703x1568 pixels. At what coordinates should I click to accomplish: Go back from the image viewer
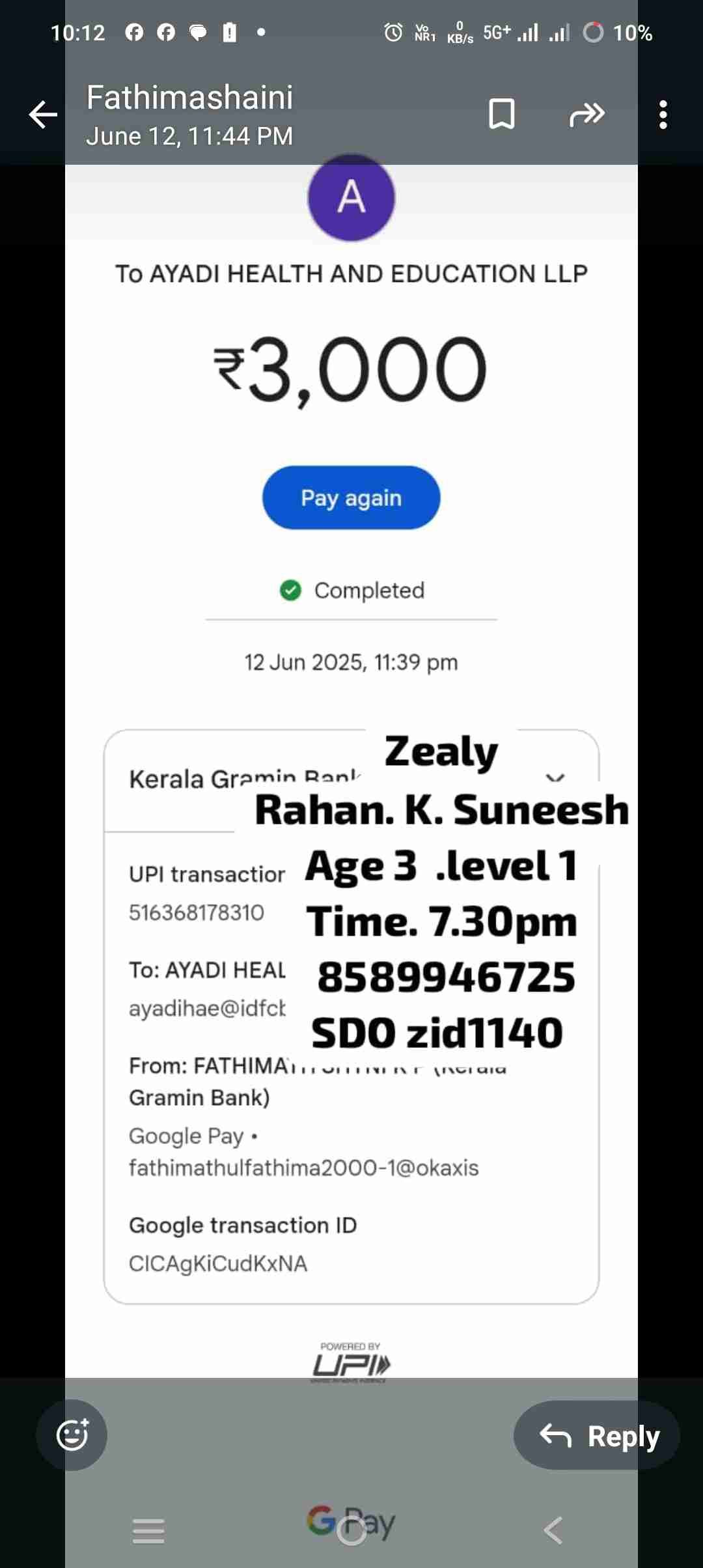(x=43, y=115)
